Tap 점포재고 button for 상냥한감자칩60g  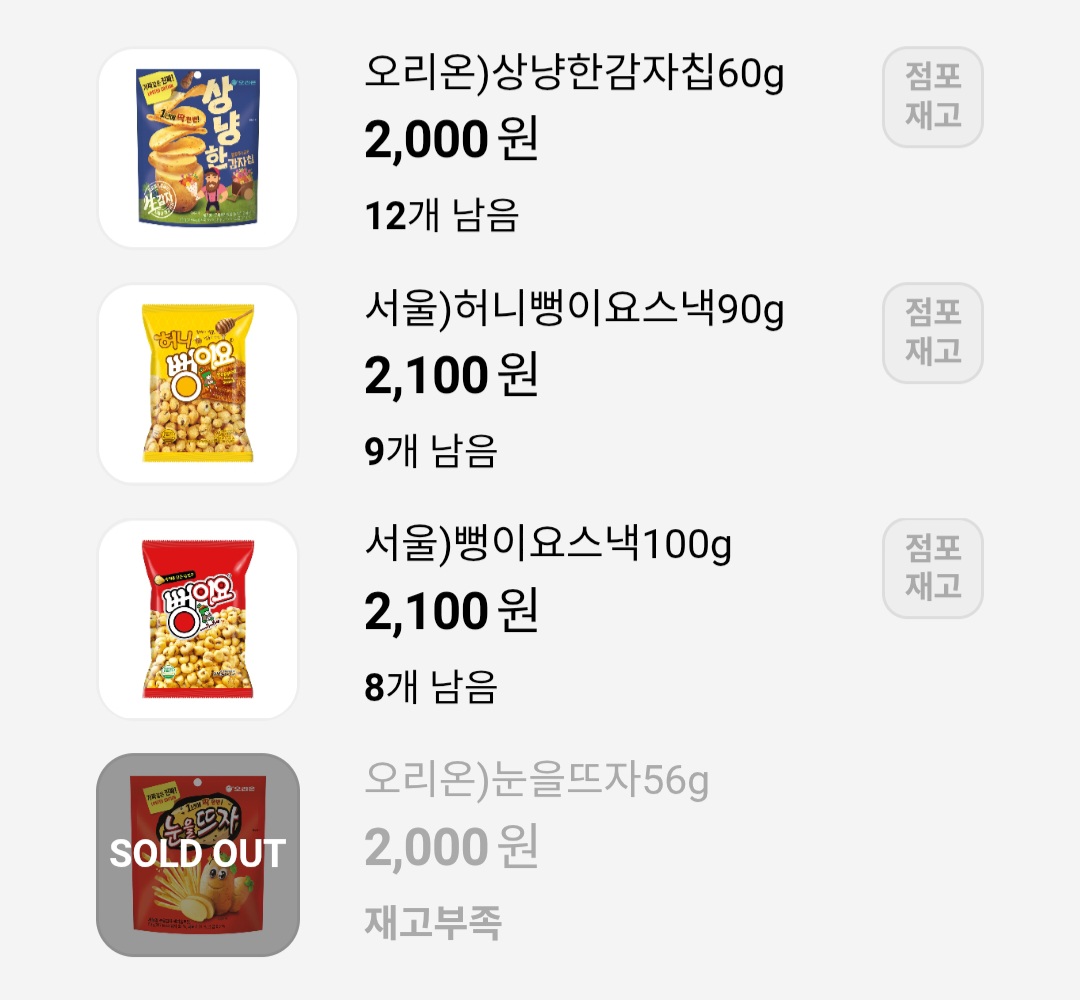(932, 97)
